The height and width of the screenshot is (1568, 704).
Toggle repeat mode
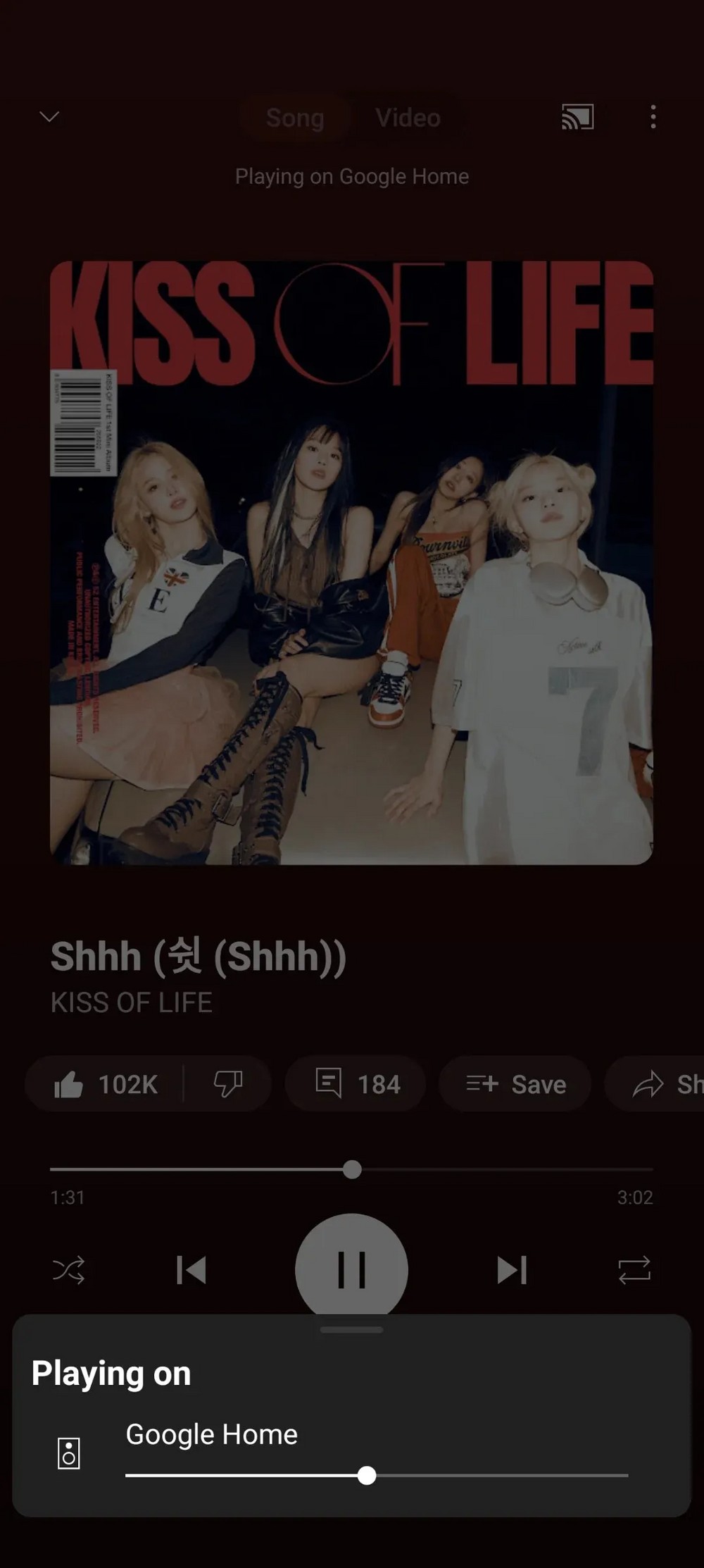coord(634,1270)
